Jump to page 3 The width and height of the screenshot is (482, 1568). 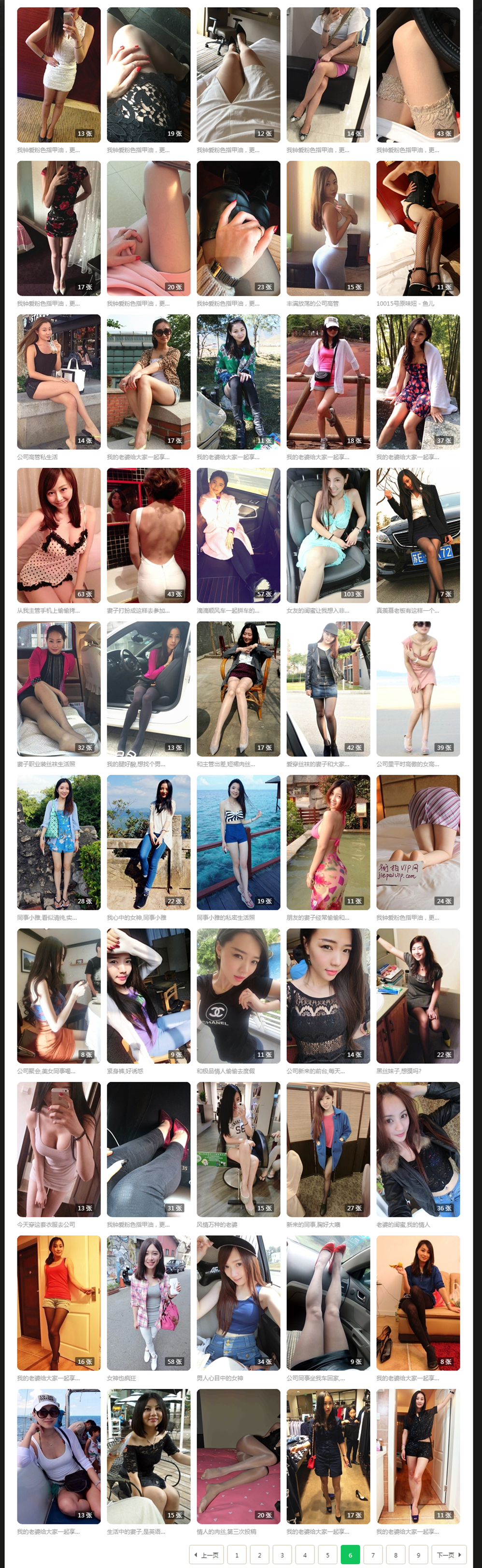tap(282, 1554)
